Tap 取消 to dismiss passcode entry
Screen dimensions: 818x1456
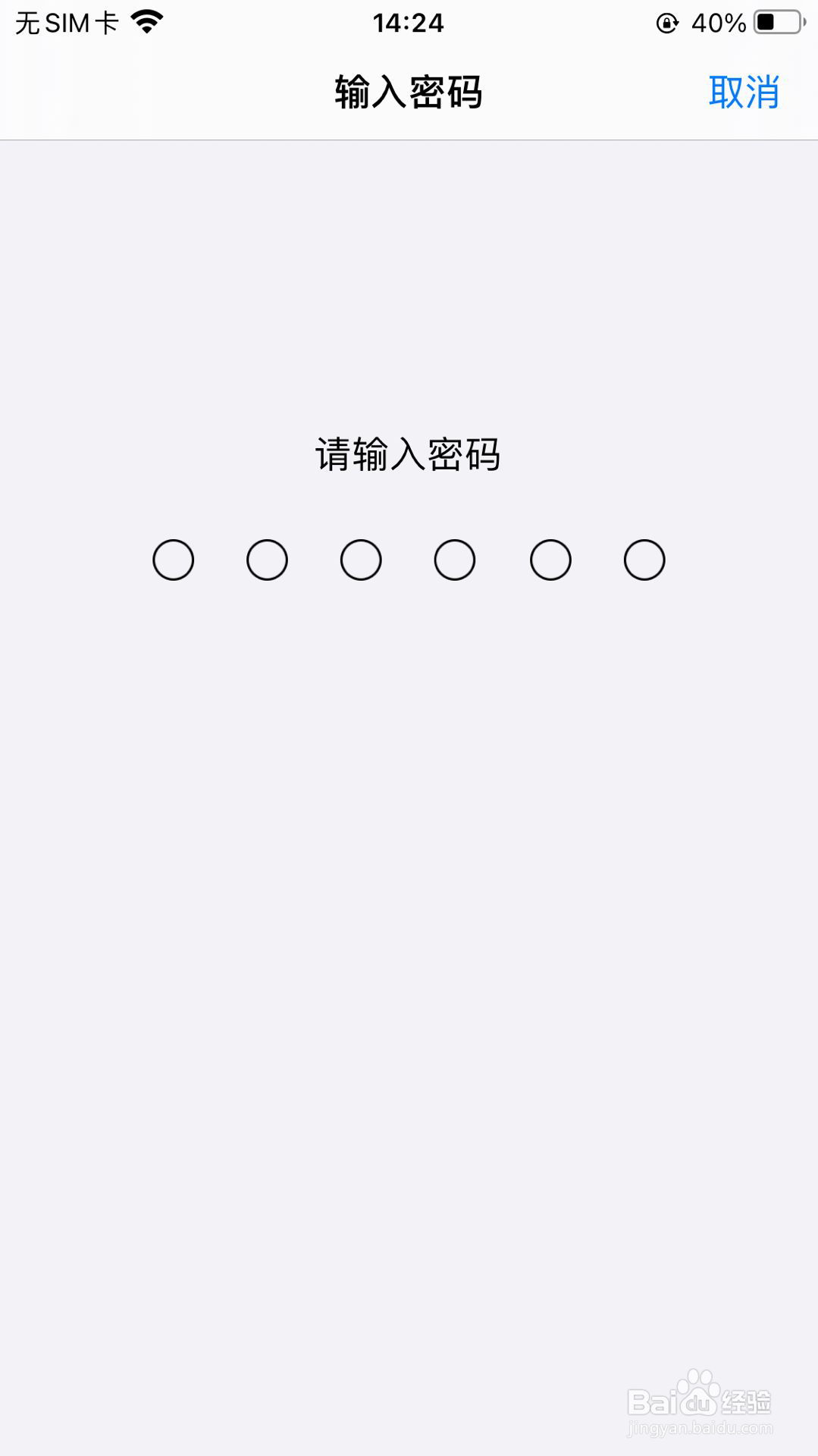744,93
